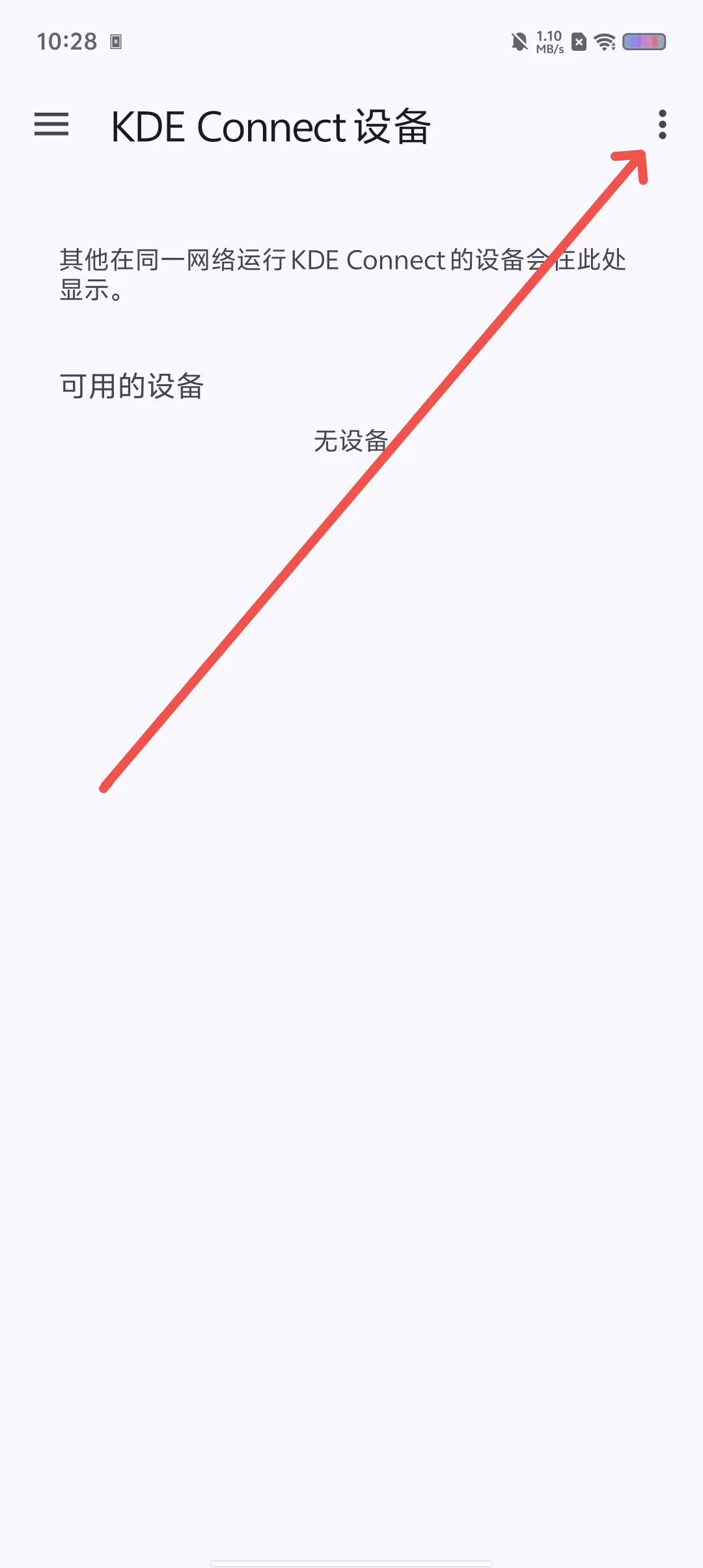
Task: Open the hamburger drawer menu
Action: (x=51, y=124)
